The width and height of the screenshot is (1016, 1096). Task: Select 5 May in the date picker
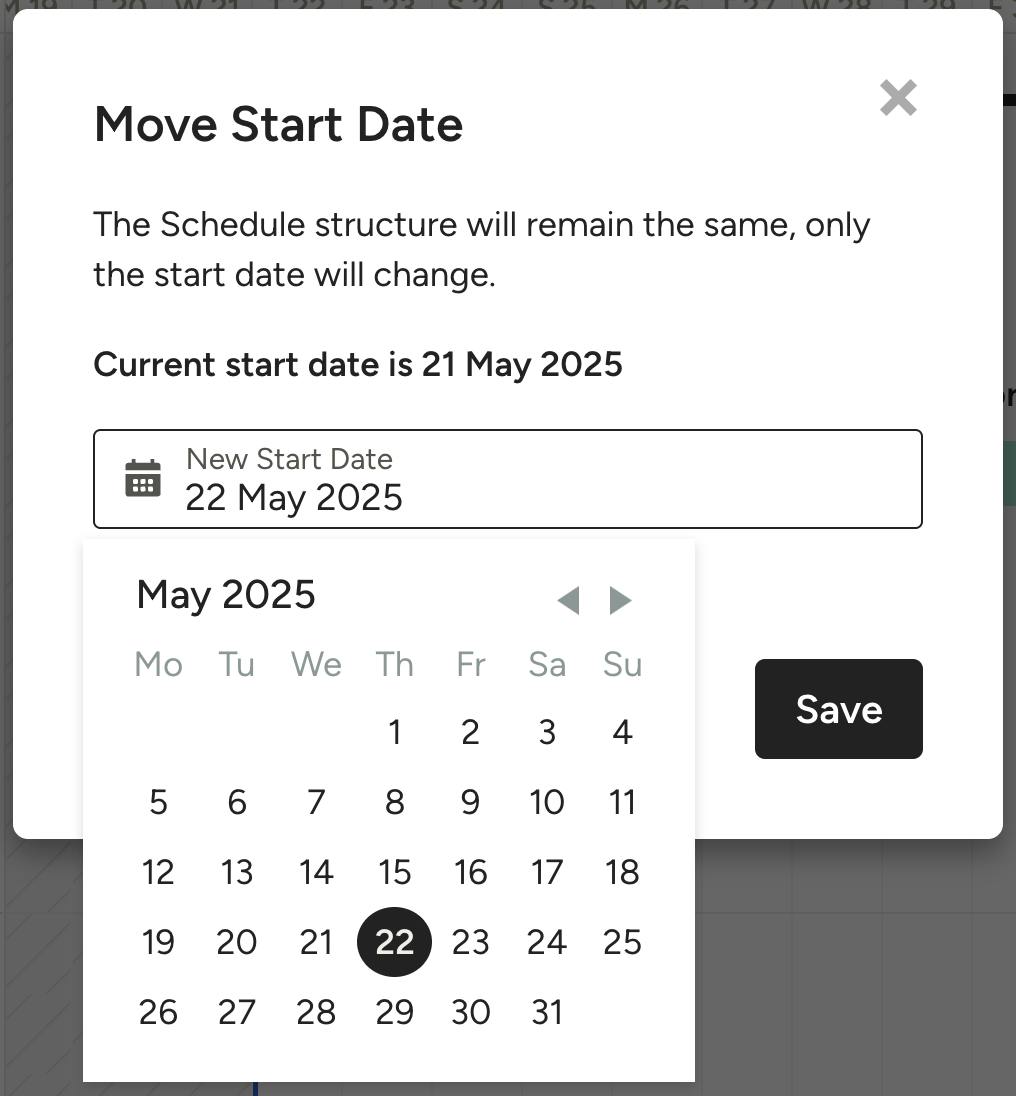(158, 802)
